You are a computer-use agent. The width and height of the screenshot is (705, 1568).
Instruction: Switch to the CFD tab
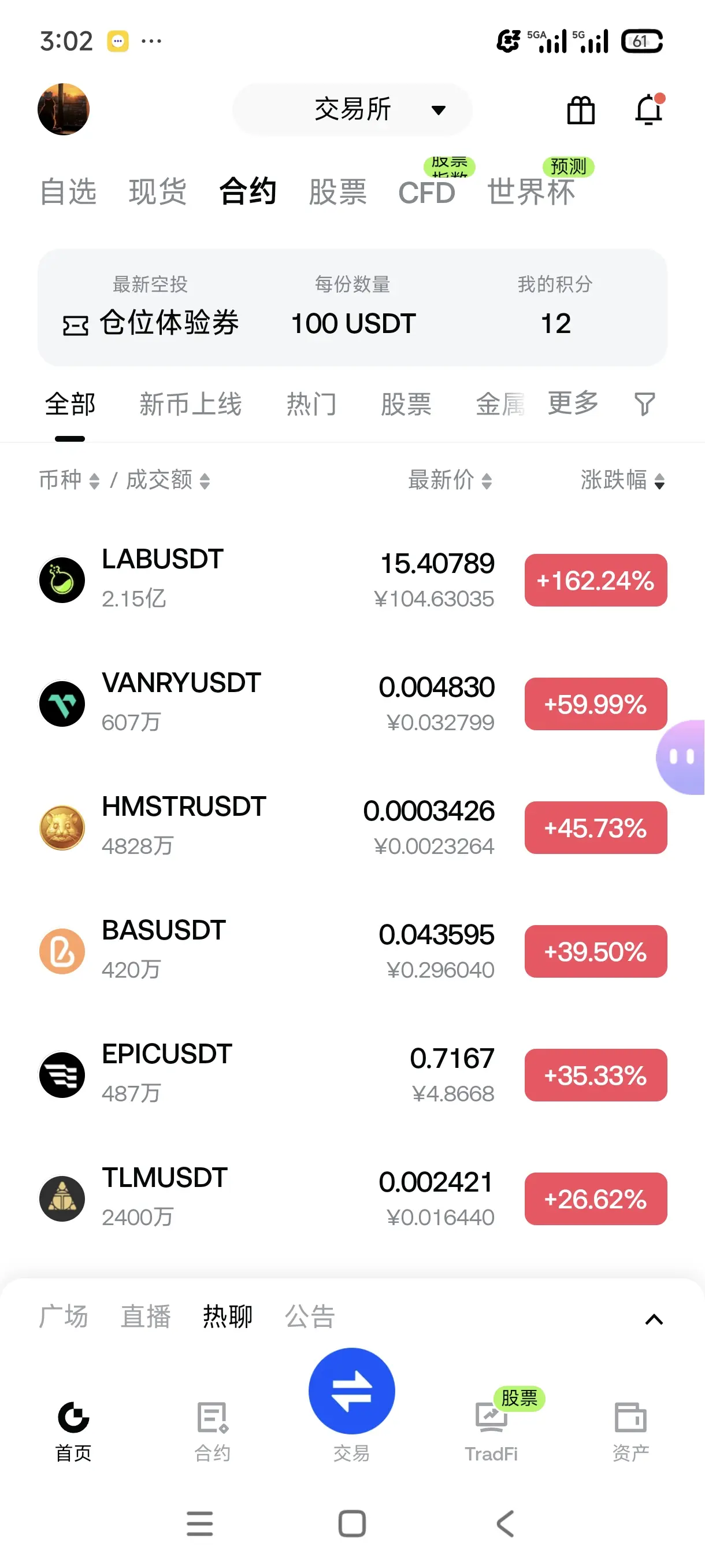(x=426, y=193)
